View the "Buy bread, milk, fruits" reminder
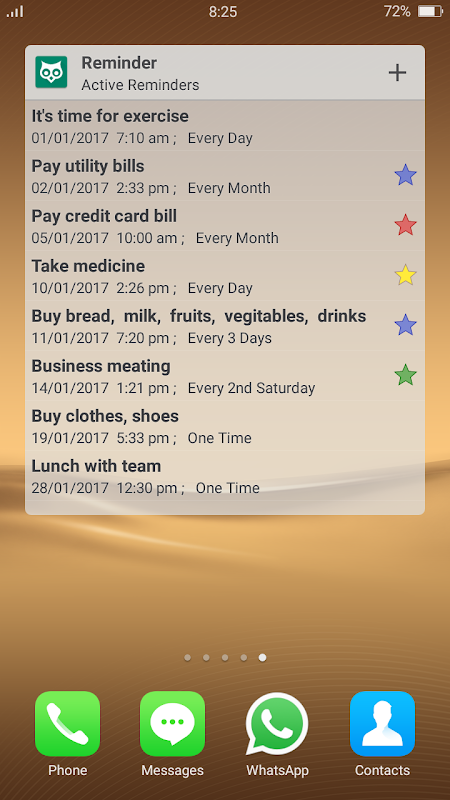 pos(225,326)
